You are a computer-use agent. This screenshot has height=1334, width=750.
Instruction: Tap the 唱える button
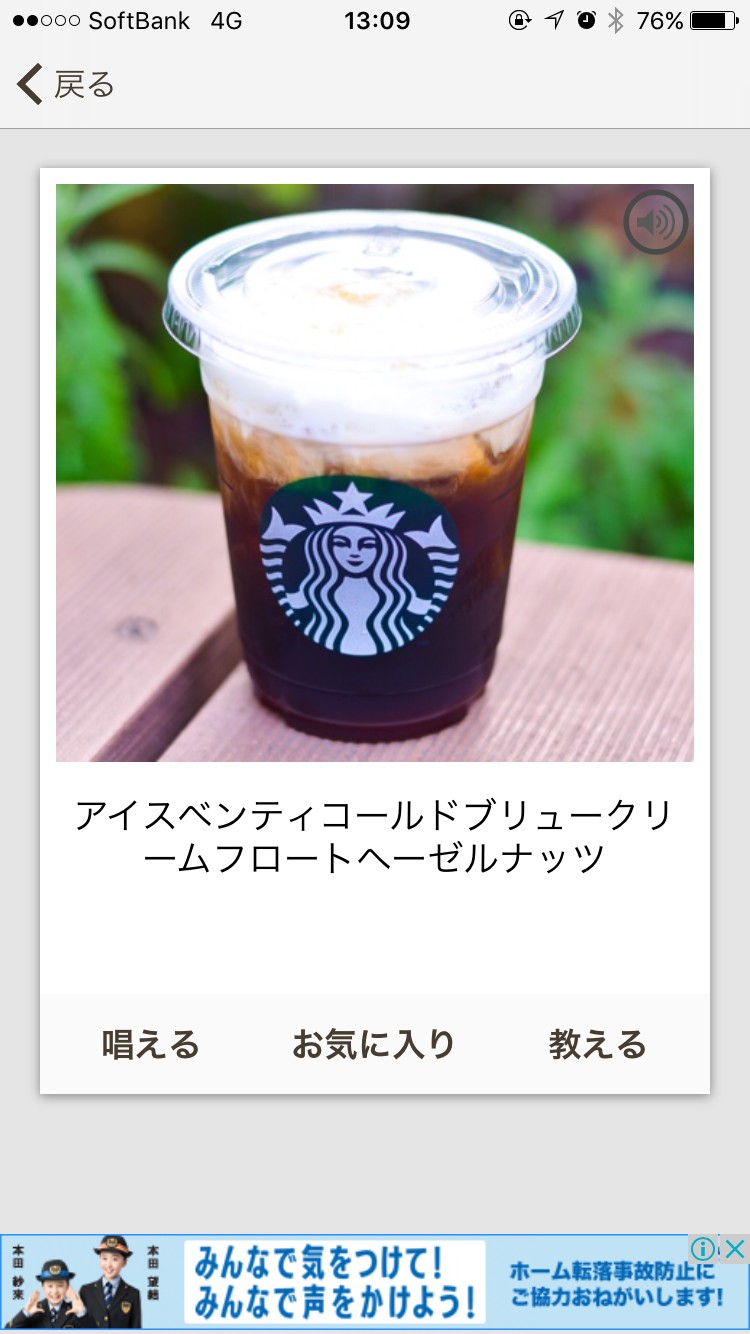coord(151,1044)
